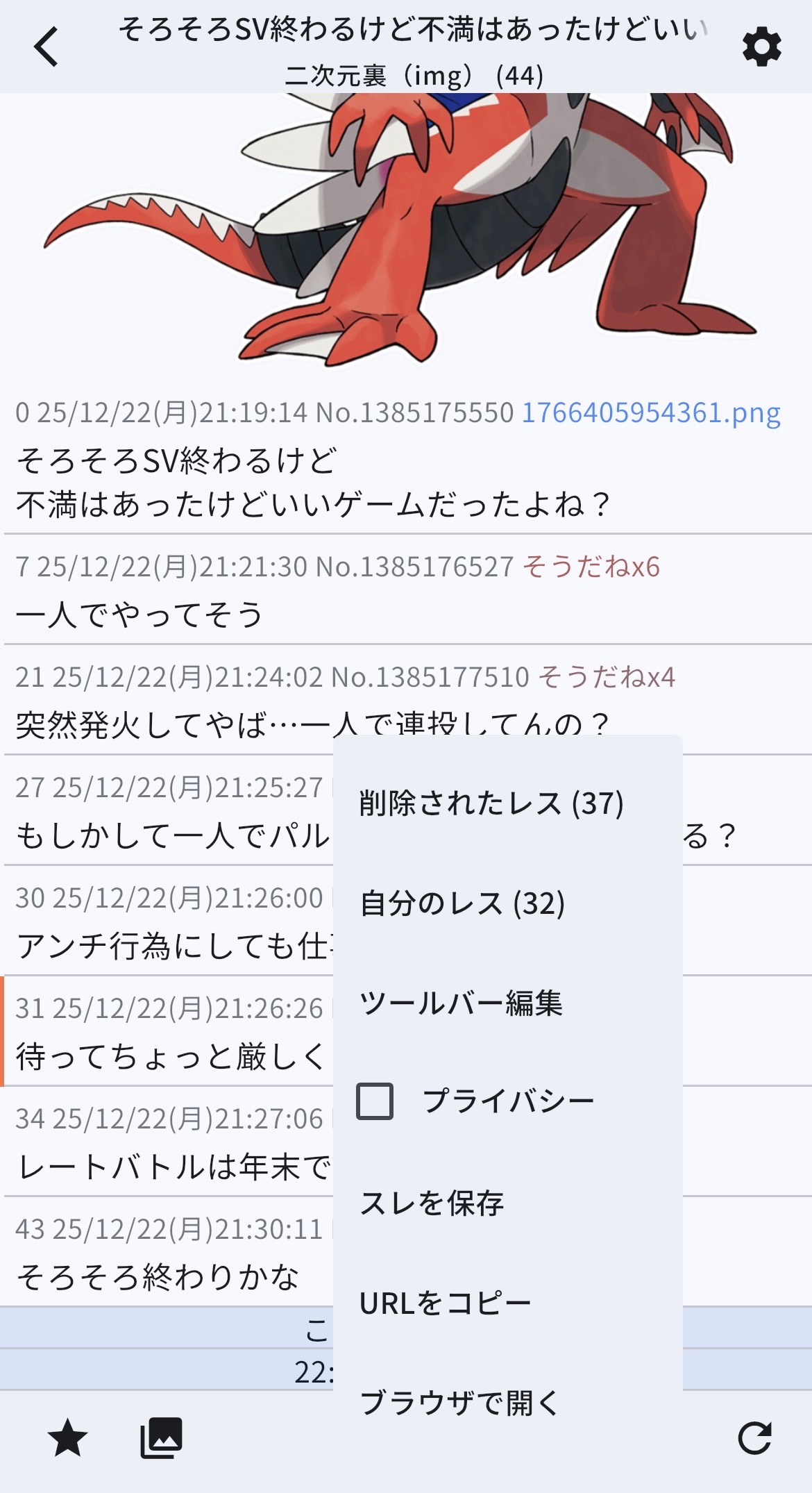Image resolution: width=812 pixels, height=1493 pixels.
Task: Reload the thread with the refresh icon
Action: click(x=754, y=1438)
